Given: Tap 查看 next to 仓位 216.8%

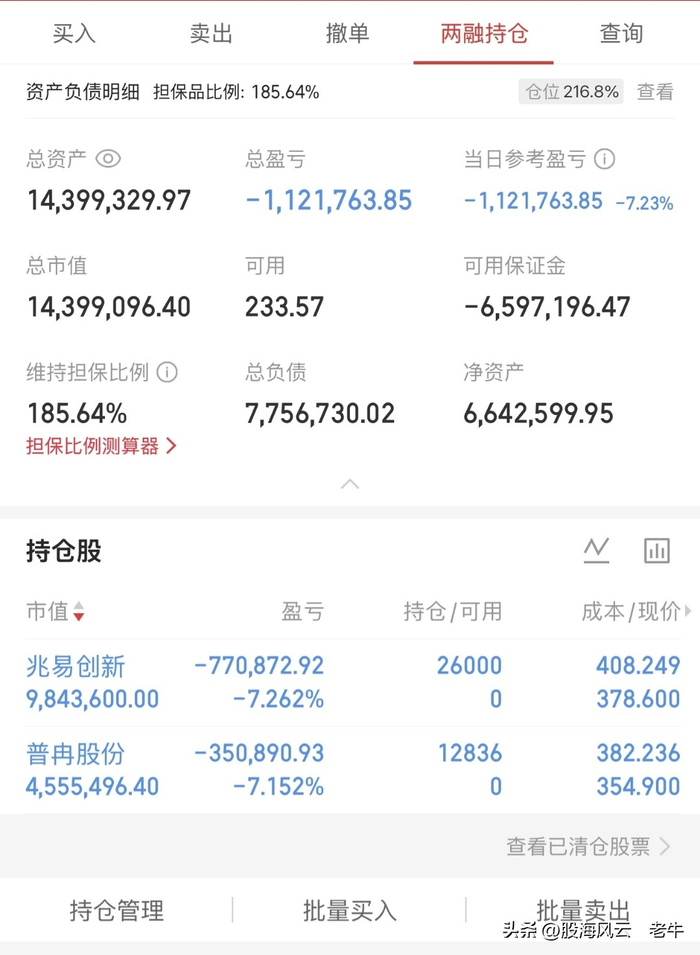Looking at the screenshot, I should coord(655,92).
